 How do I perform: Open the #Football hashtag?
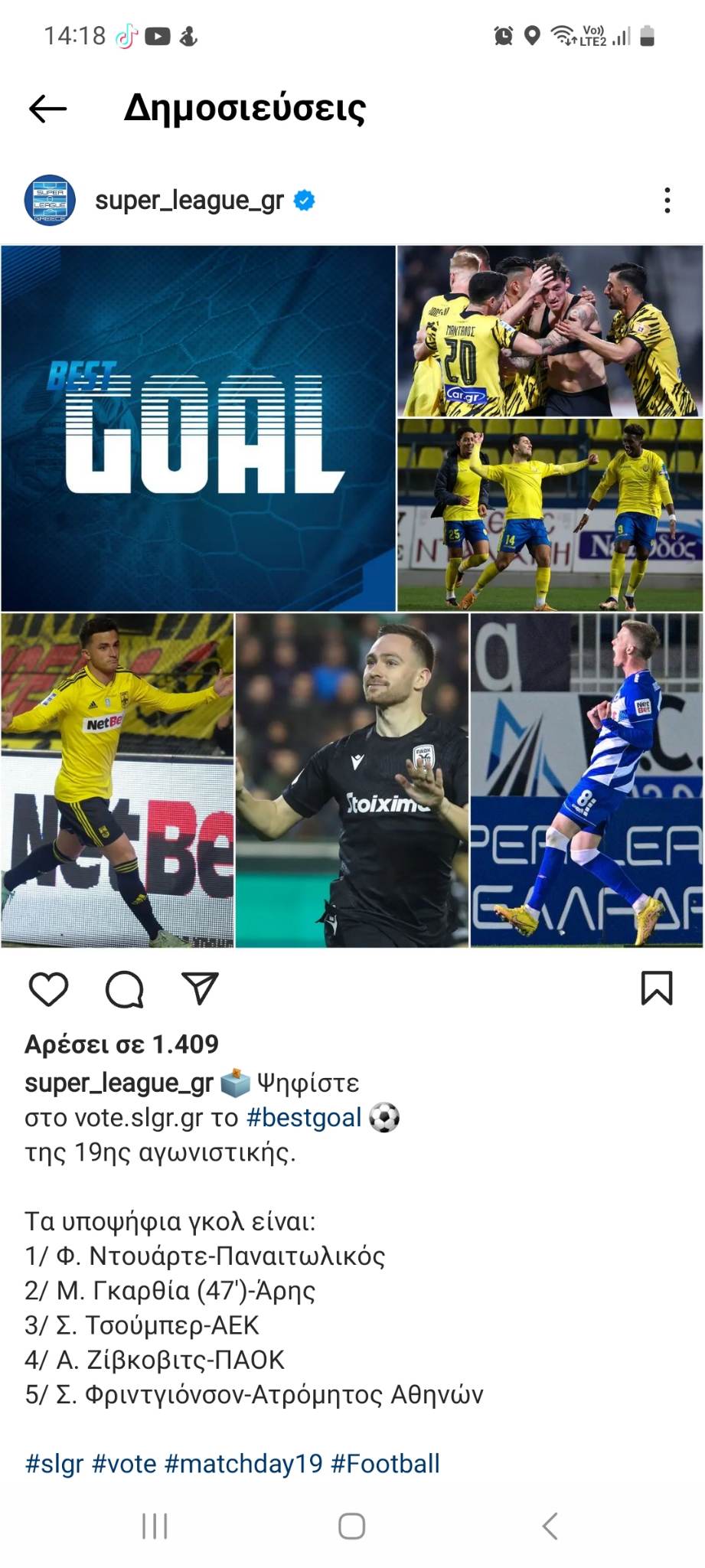point(385,1463)
